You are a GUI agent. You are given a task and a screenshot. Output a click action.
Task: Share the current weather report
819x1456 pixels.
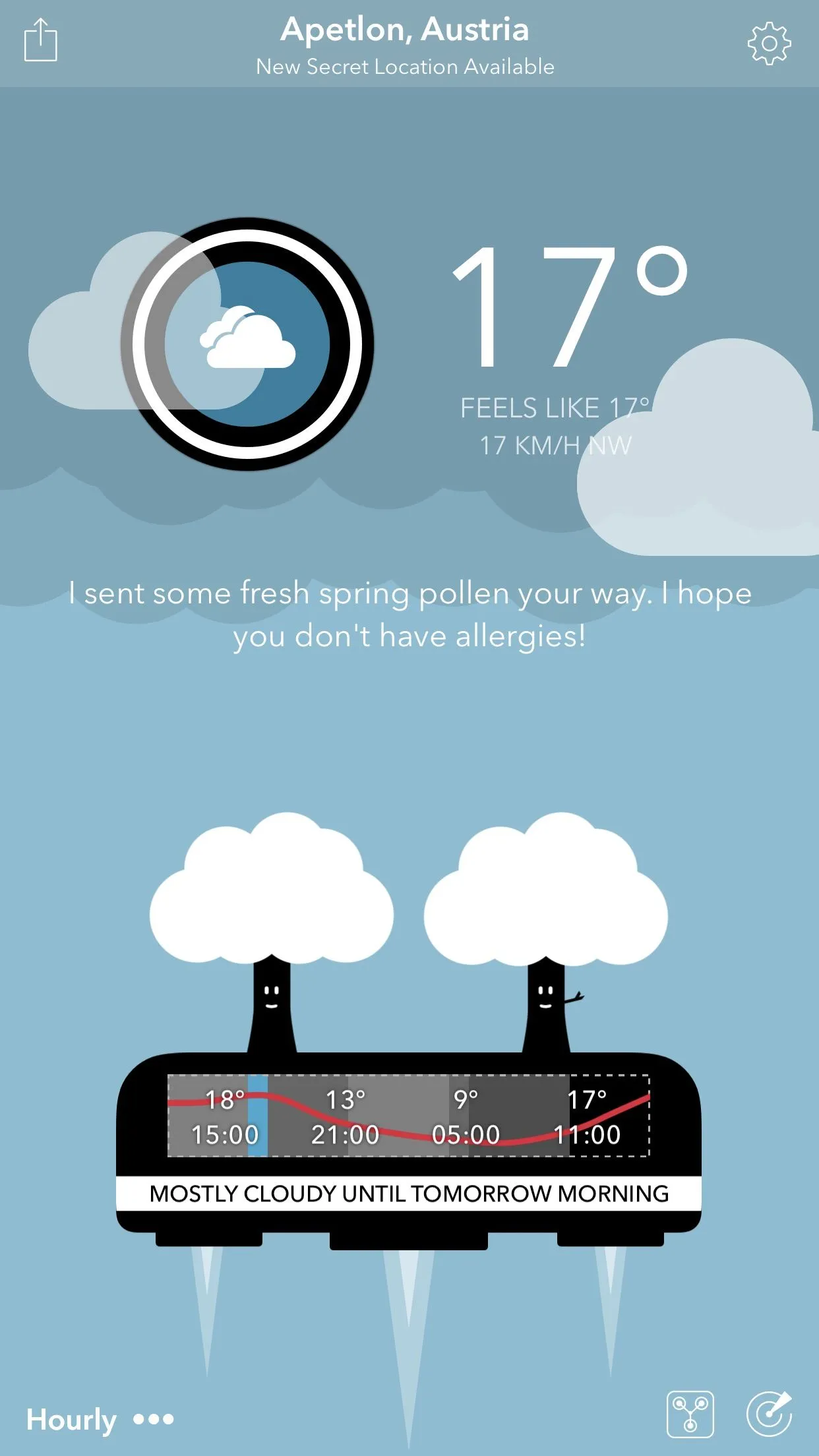tap(41, 41)
